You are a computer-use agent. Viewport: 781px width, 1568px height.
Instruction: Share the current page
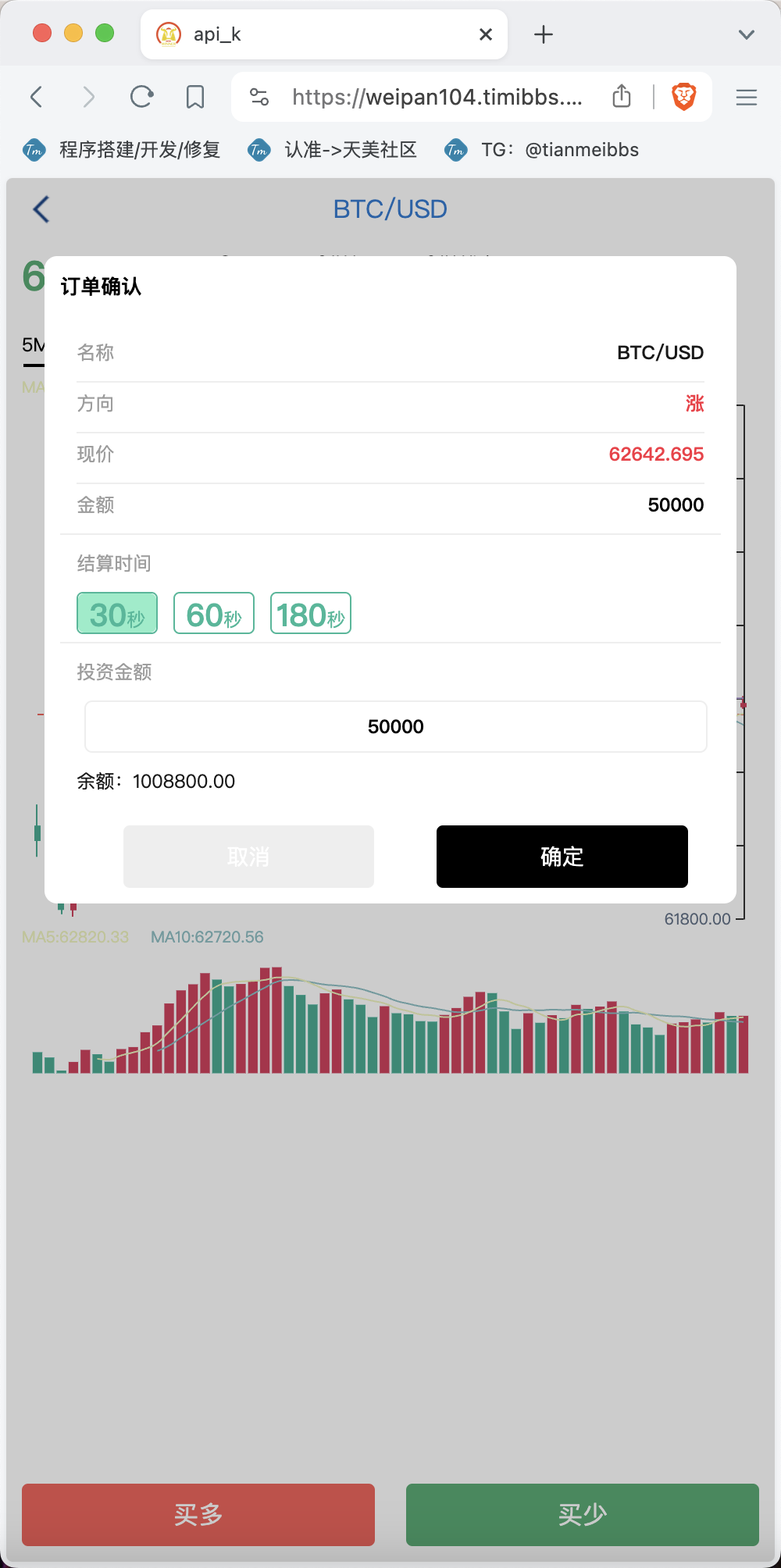(622, 96)
